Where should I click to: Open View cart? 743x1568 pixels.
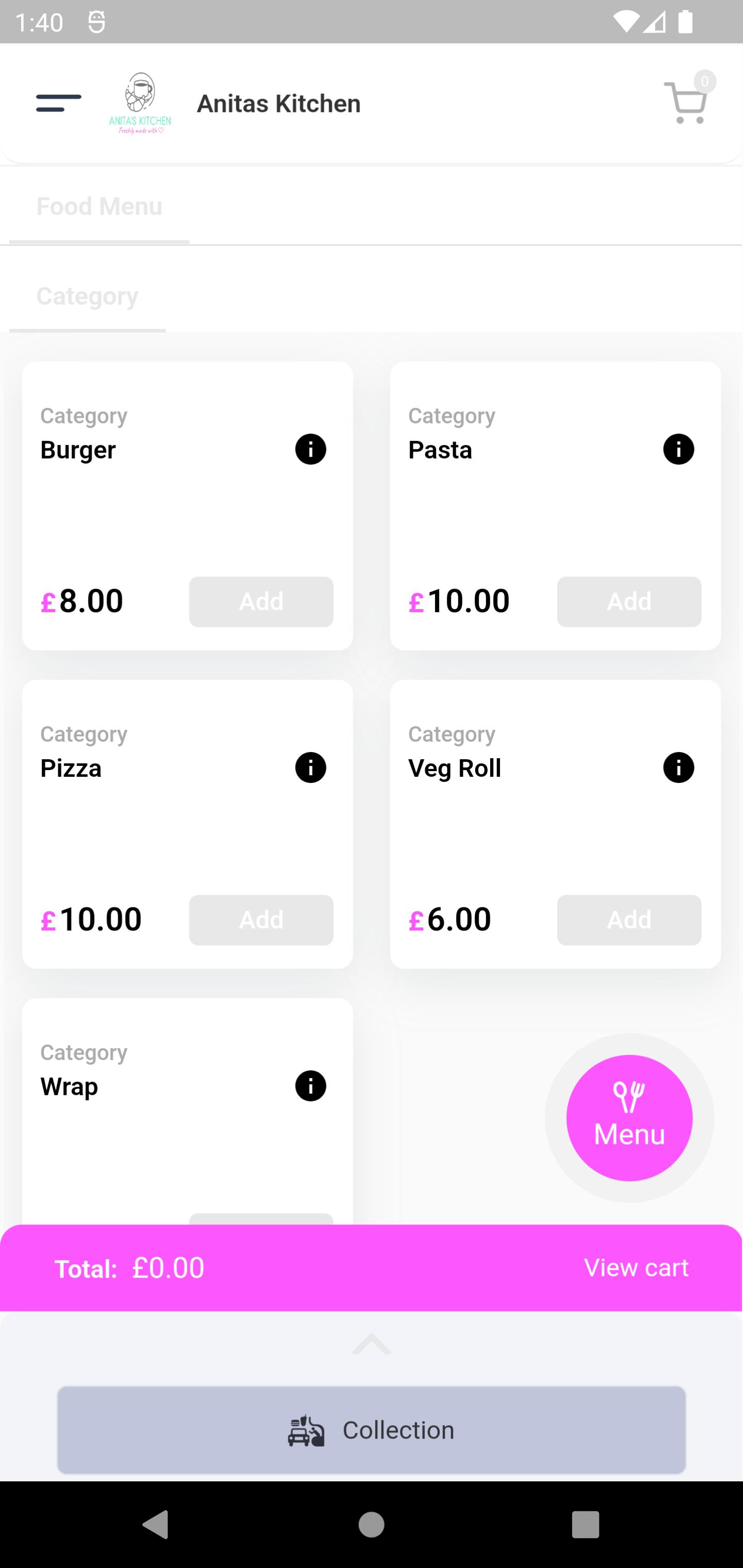pos(636,1267)
